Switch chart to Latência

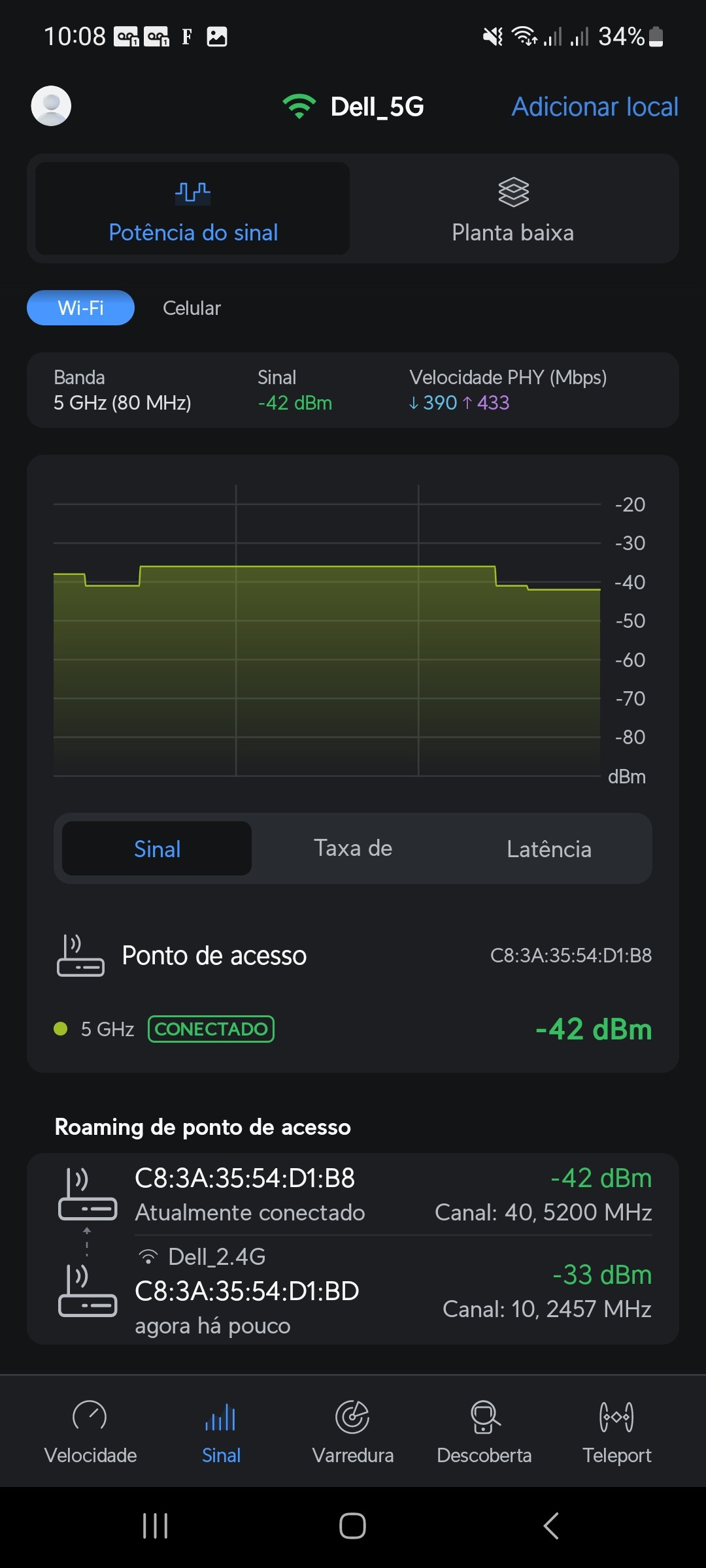[x=548, y=849]
